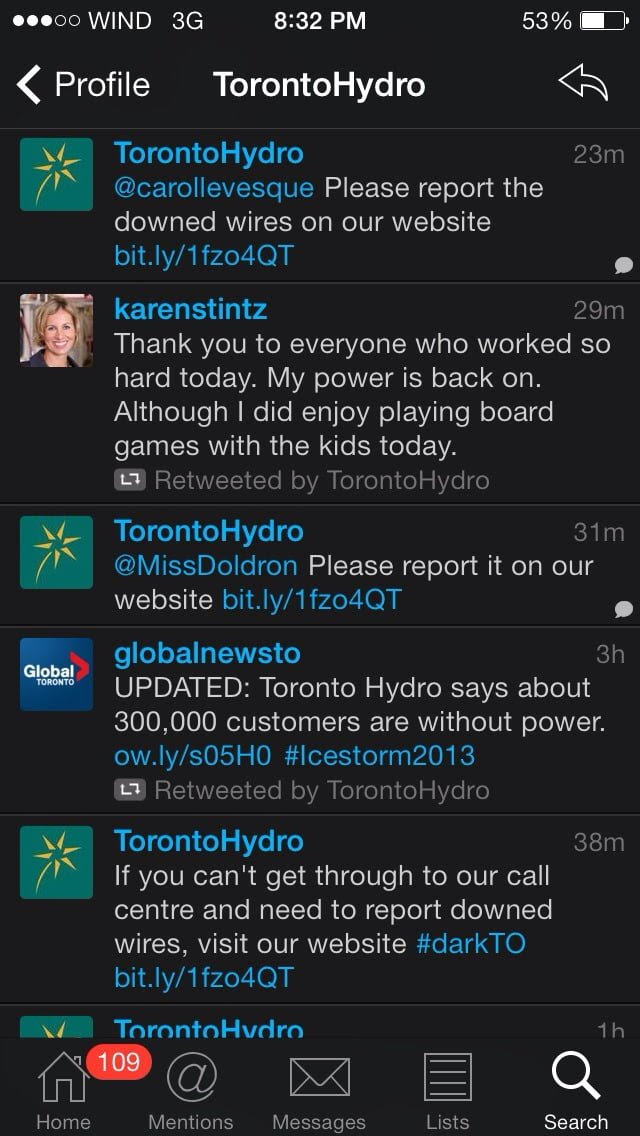The width and height of the screenshot is (640, 1136).
Task: Tap the #darkTO hashtag
Action: (470, 943)
